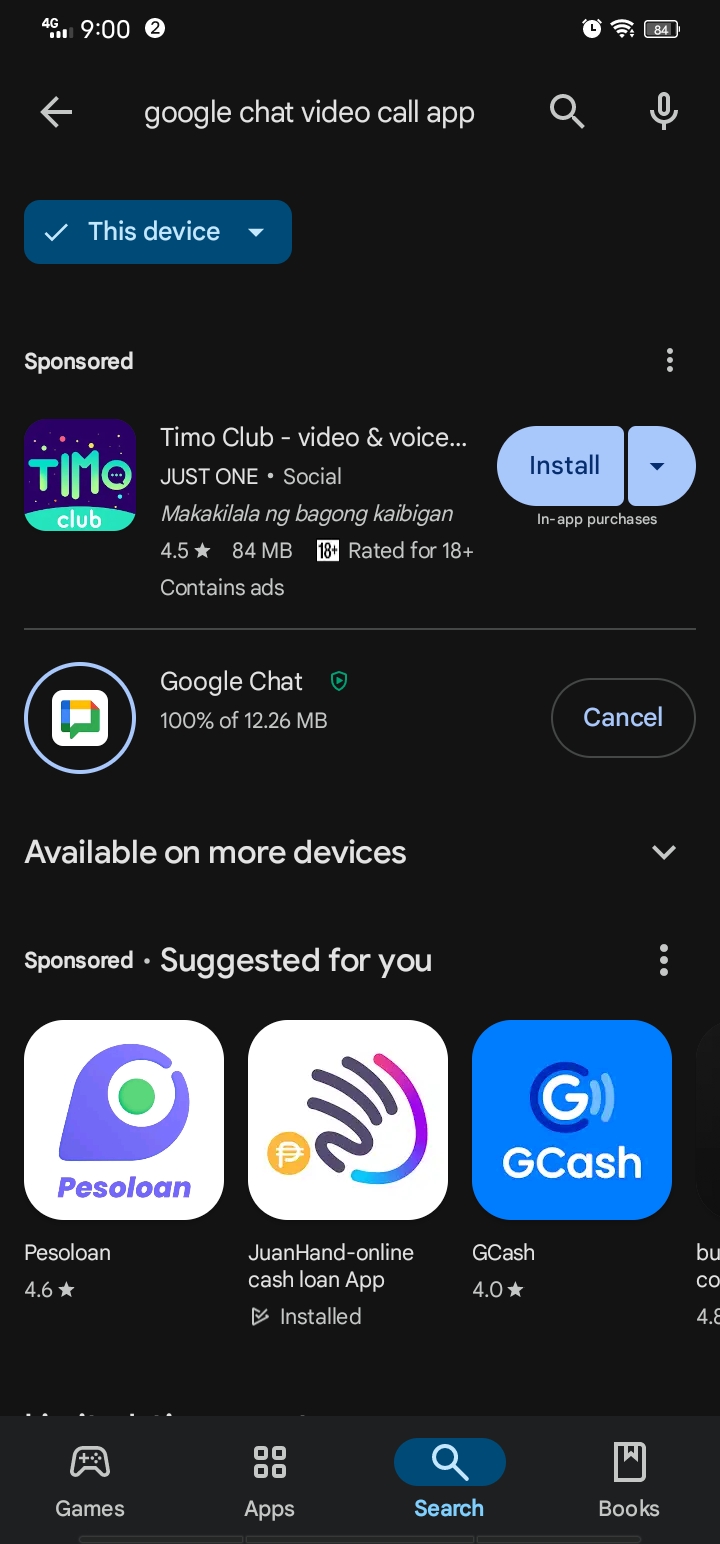The height and width of the screenshot is (1544, 720).
Task: Start voice search with the microphone
Action: [664, 112]
